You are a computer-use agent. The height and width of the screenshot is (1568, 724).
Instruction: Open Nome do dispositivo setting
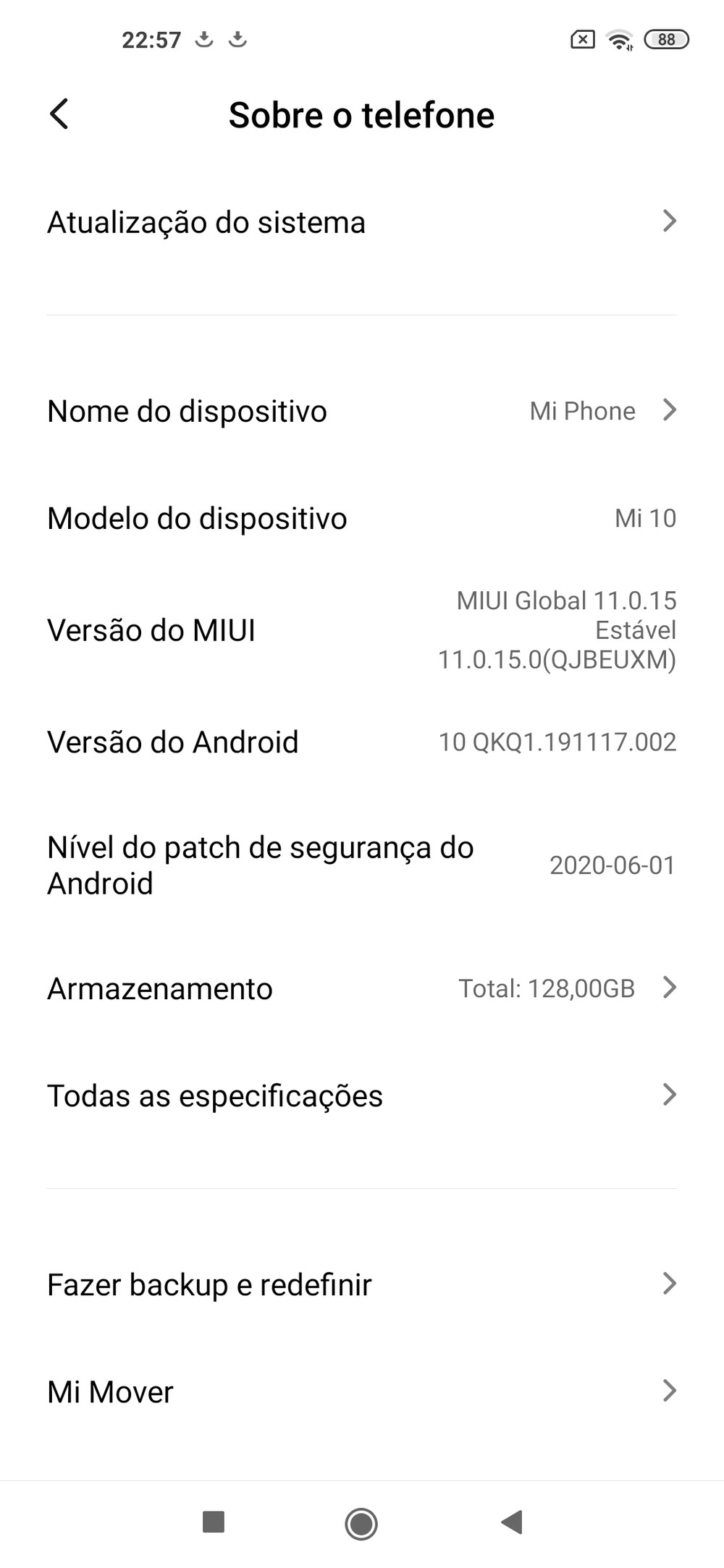(x=362, y=411)
